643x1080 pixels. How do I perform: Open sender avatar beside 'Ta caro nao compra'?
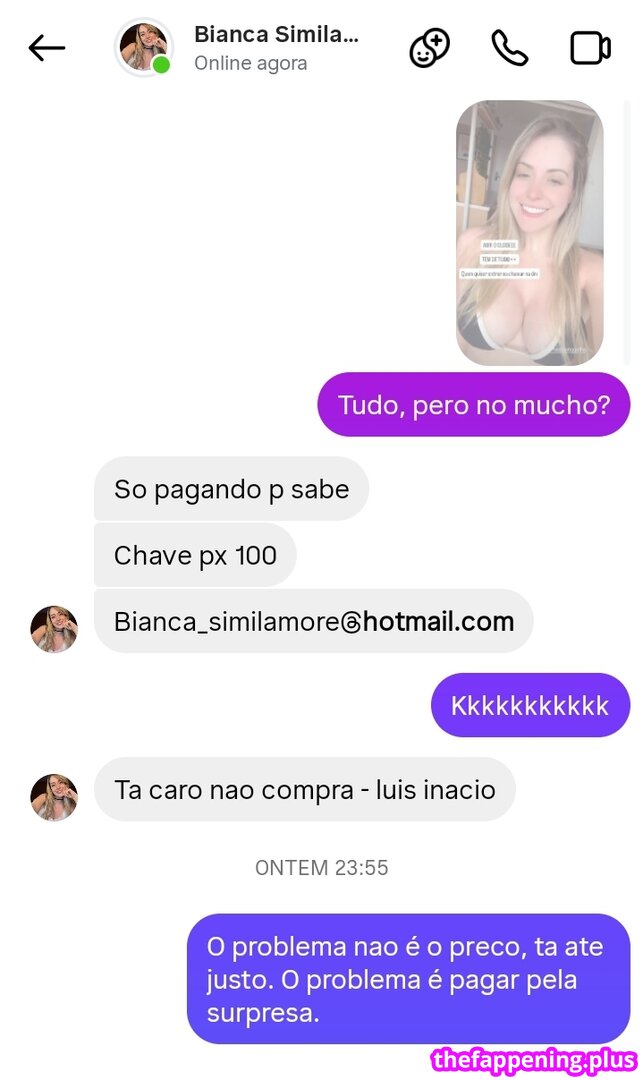[54, 797]
